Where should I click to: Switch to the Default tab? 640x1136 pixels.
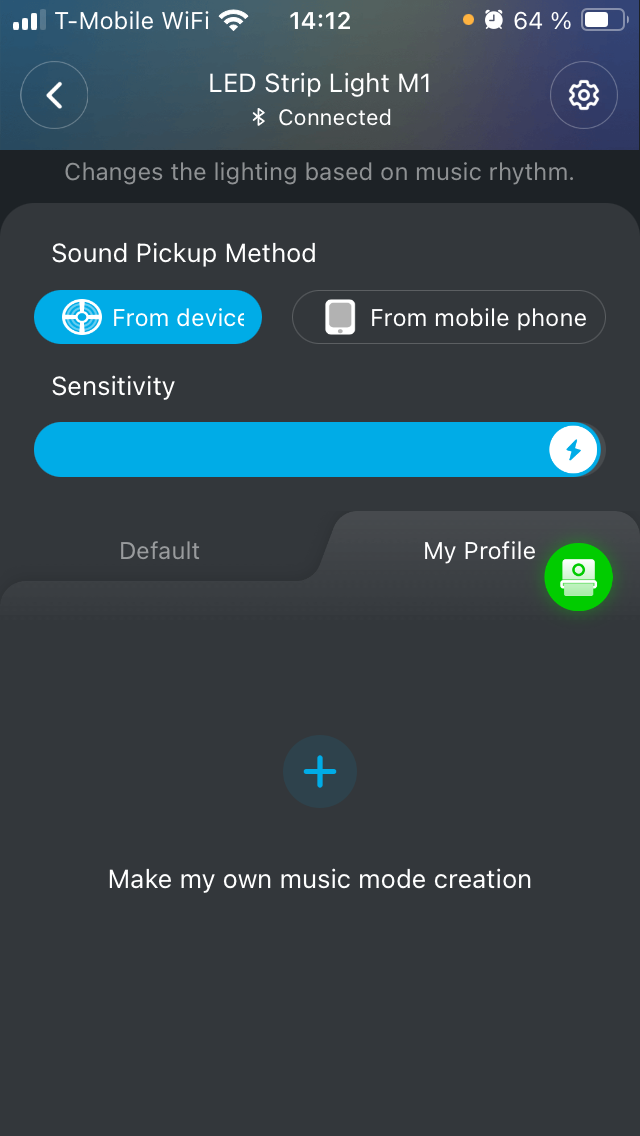160,551
